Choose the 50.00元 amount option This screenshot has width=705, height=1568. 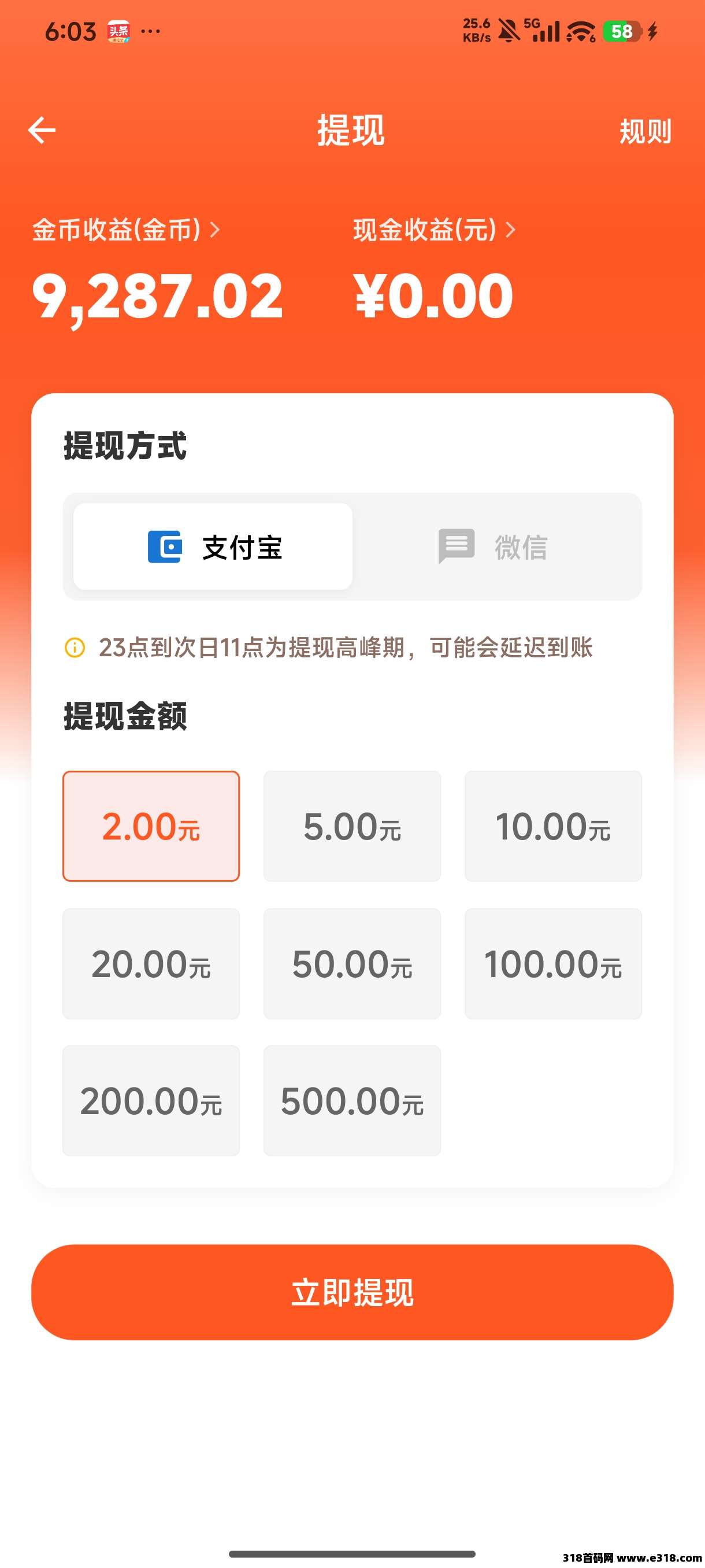pos(352,964)
